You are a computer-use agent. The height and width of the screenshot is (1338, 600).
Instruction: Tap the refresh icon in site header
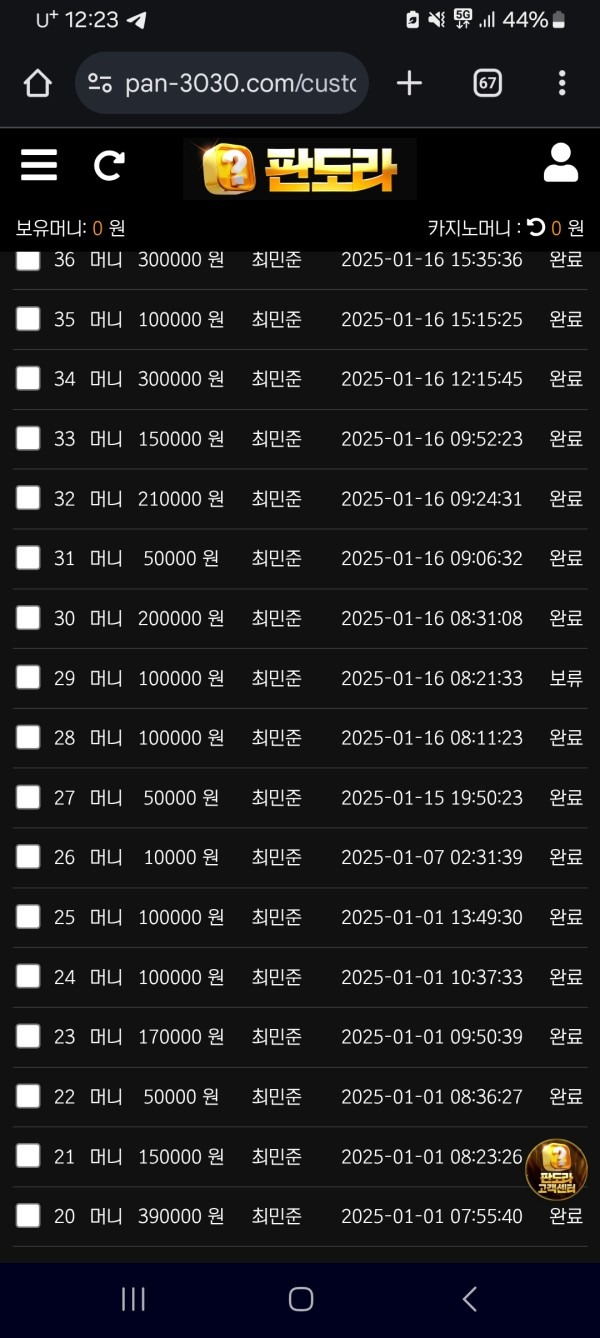coord(109,165)
